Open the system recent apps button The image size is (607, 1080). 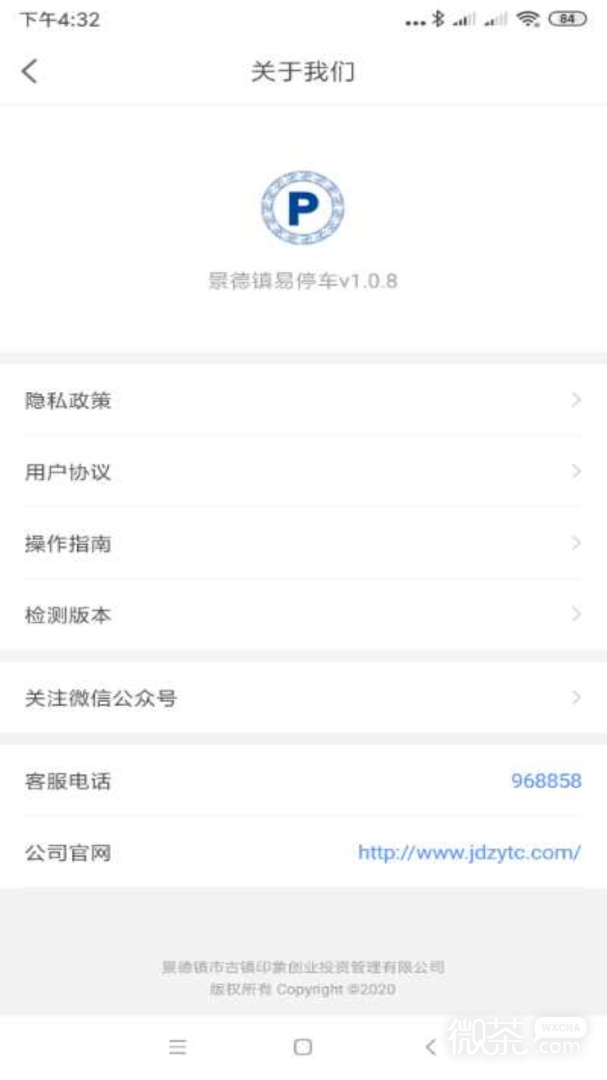(x=178, y=1047)
